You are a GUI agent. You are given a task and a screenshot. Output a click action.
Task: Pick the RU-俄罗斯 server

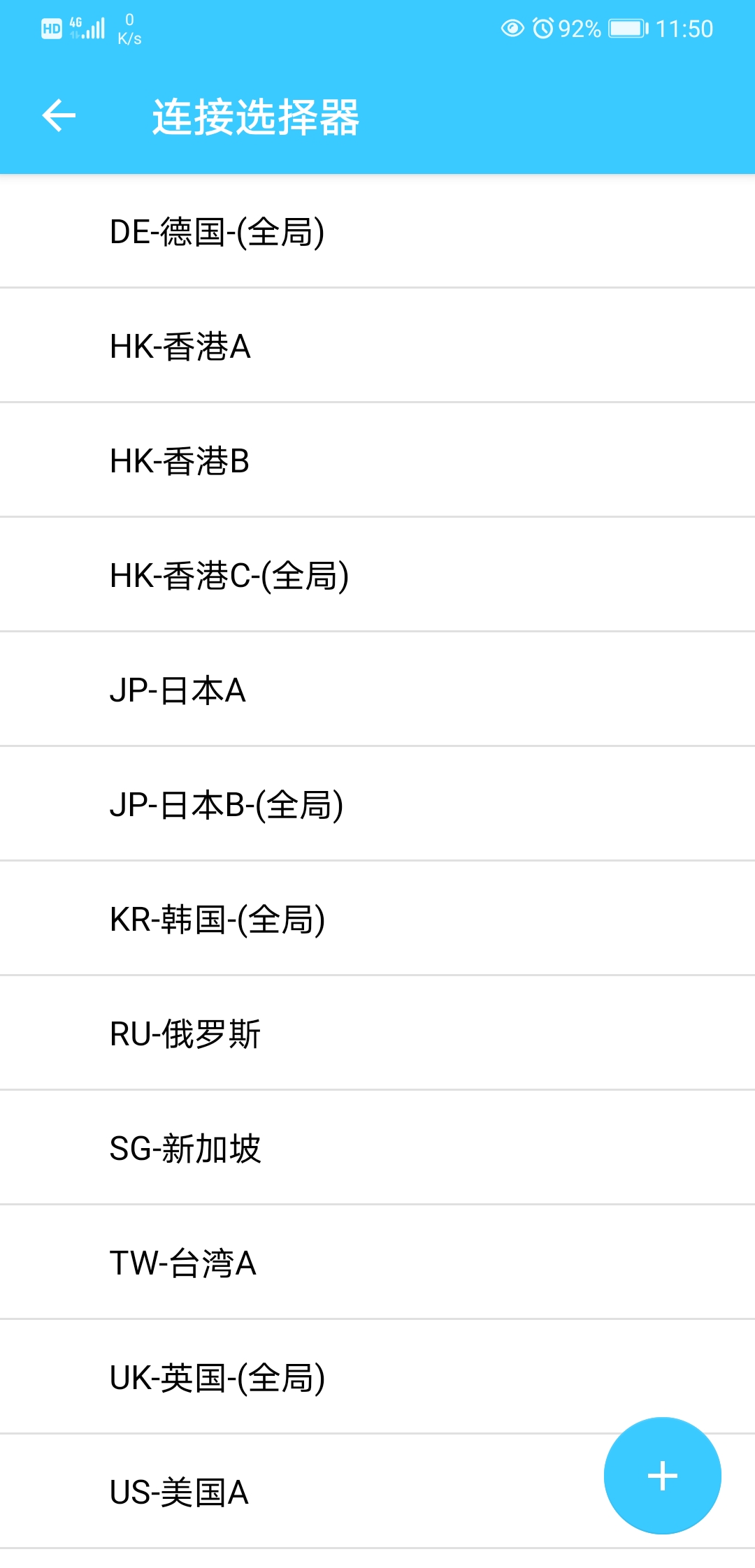[x=185, y=1033]
